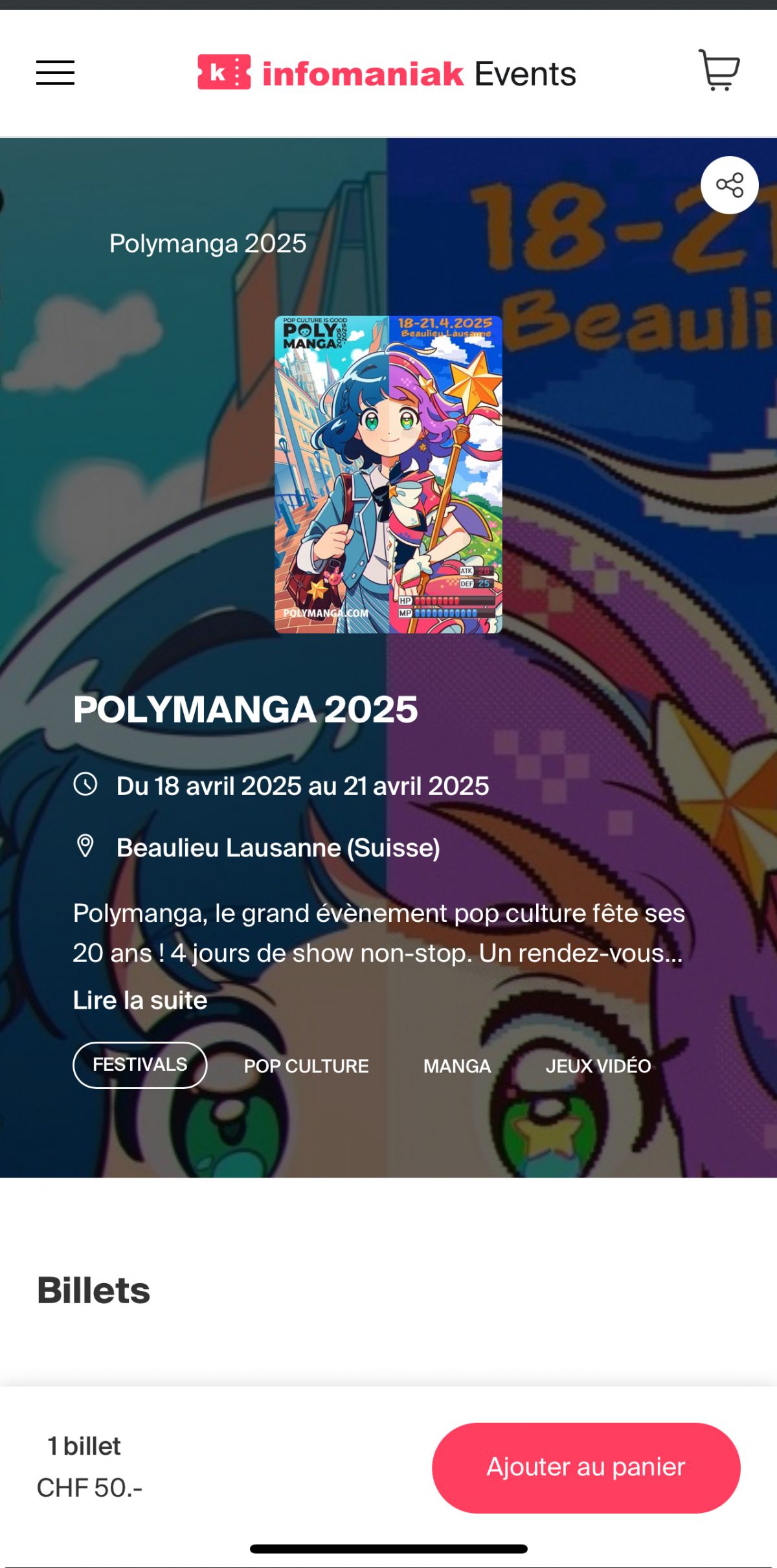
Task: Open the shopping cart
Action: (719, 70)
